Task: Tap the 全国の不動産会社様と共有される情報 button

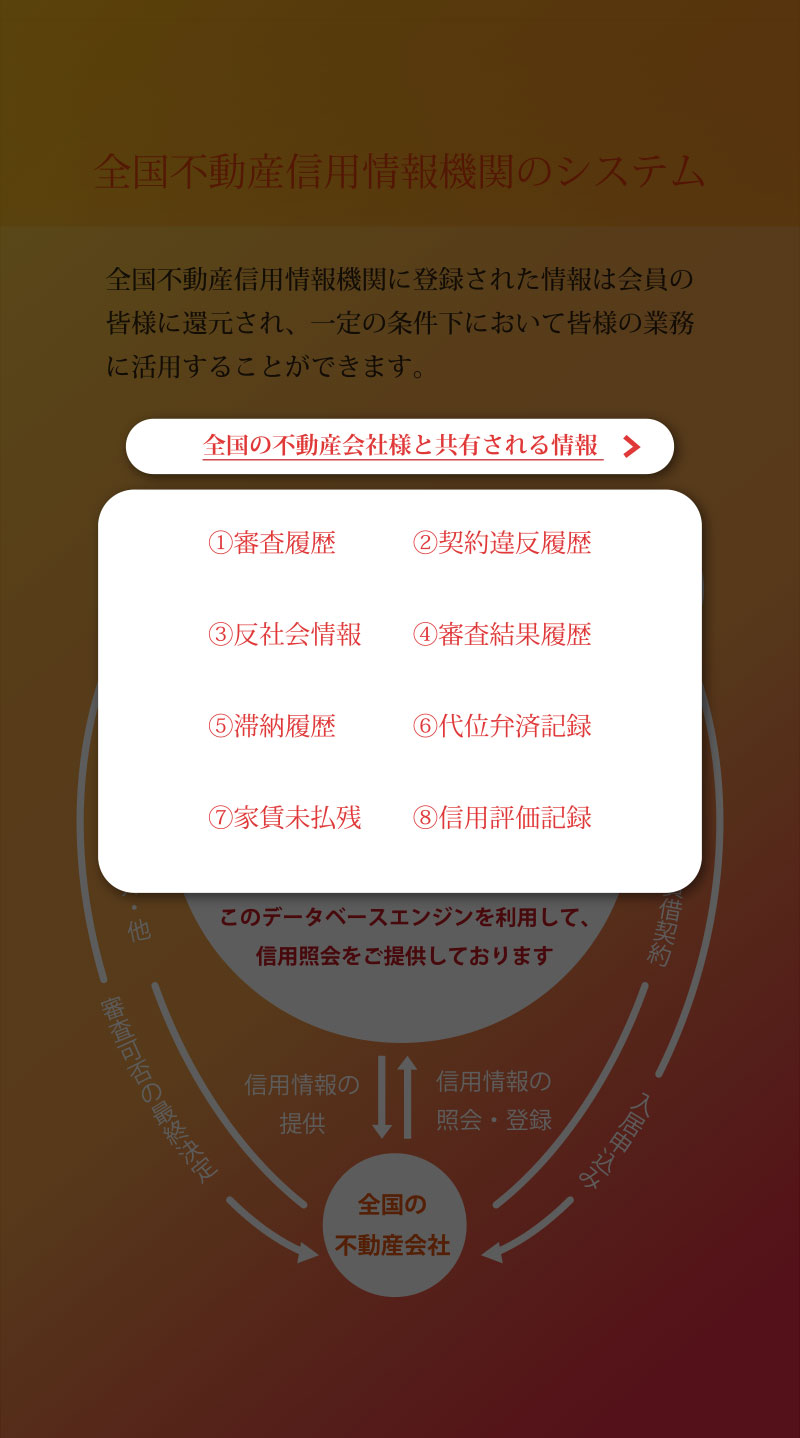Action: click(400, 446)
